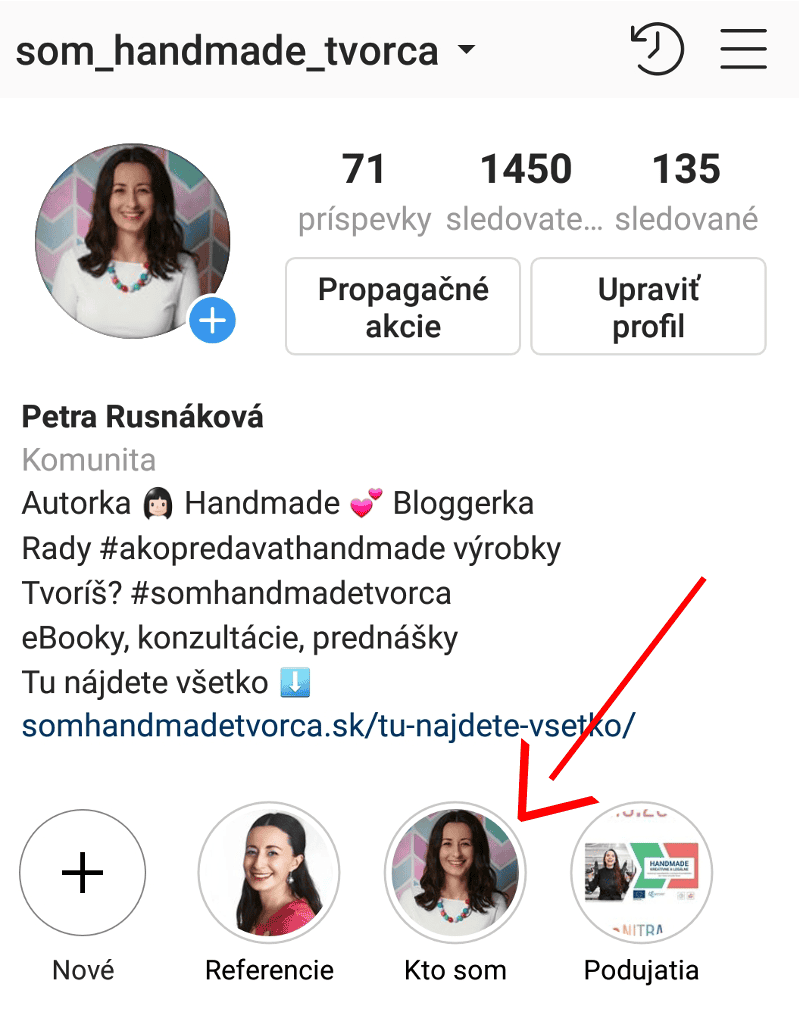The height and width of the screenshot is (1019, 799).
Task: Open hashtag #somhandmadetvorca
Action: coord(292,593)
